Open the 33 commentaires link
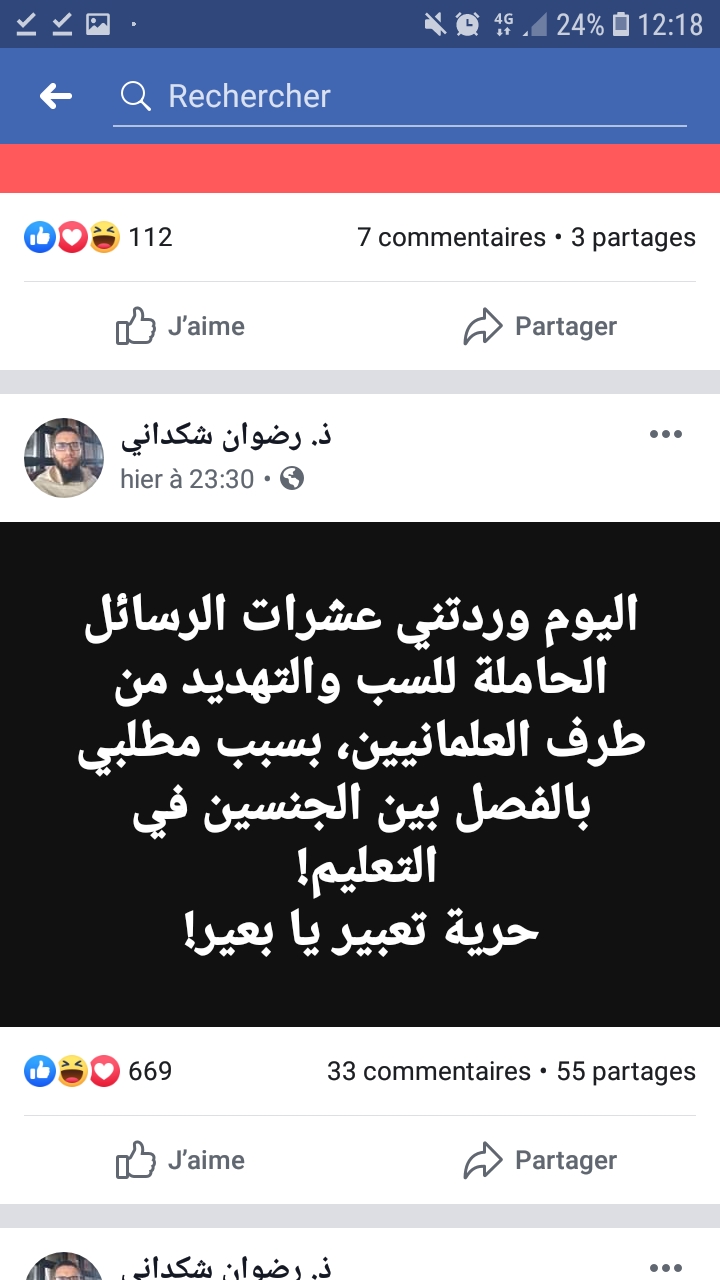 click(428, 1072)
